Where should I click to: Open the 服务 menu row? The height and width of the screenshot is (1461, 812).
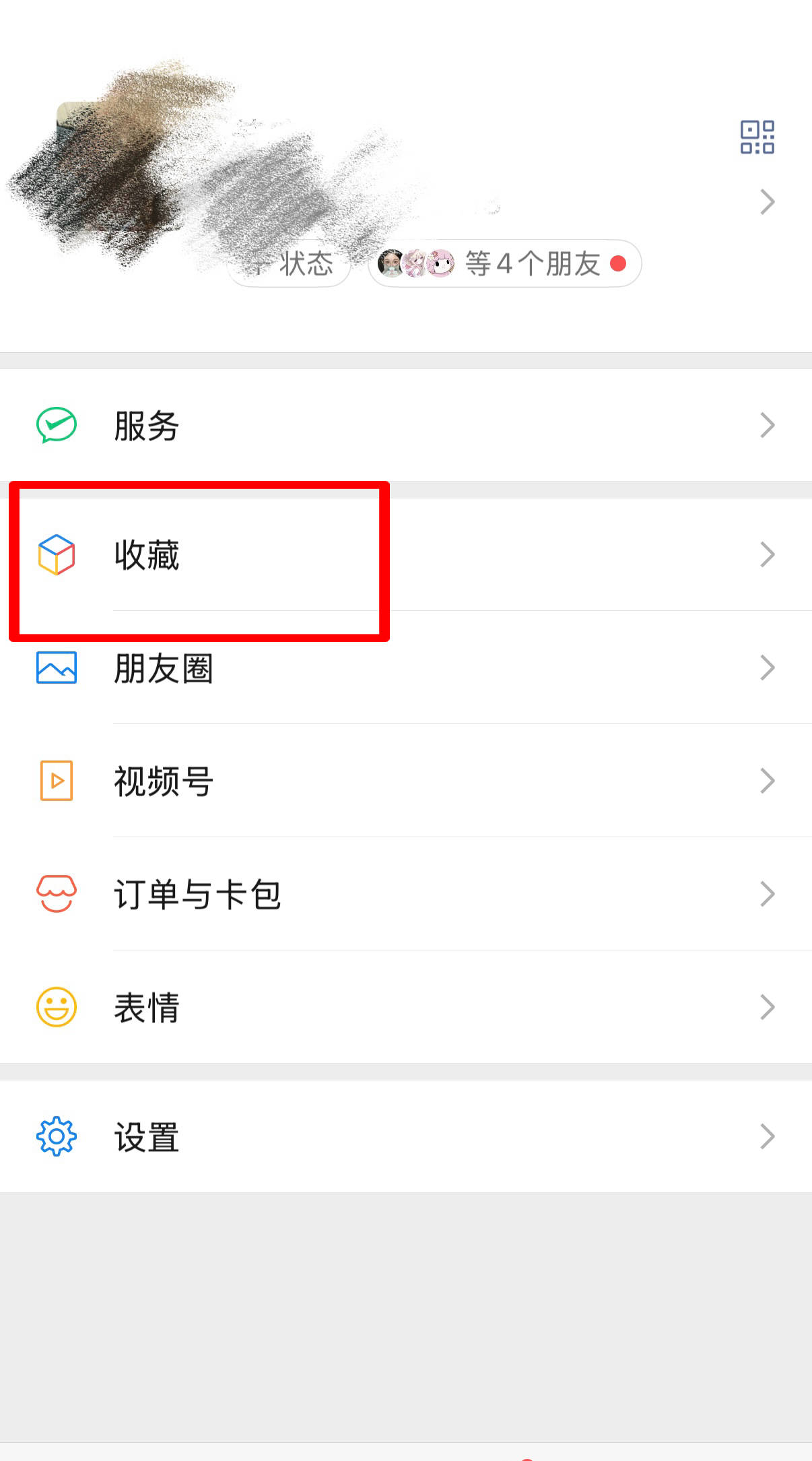[x=404, y=424]
